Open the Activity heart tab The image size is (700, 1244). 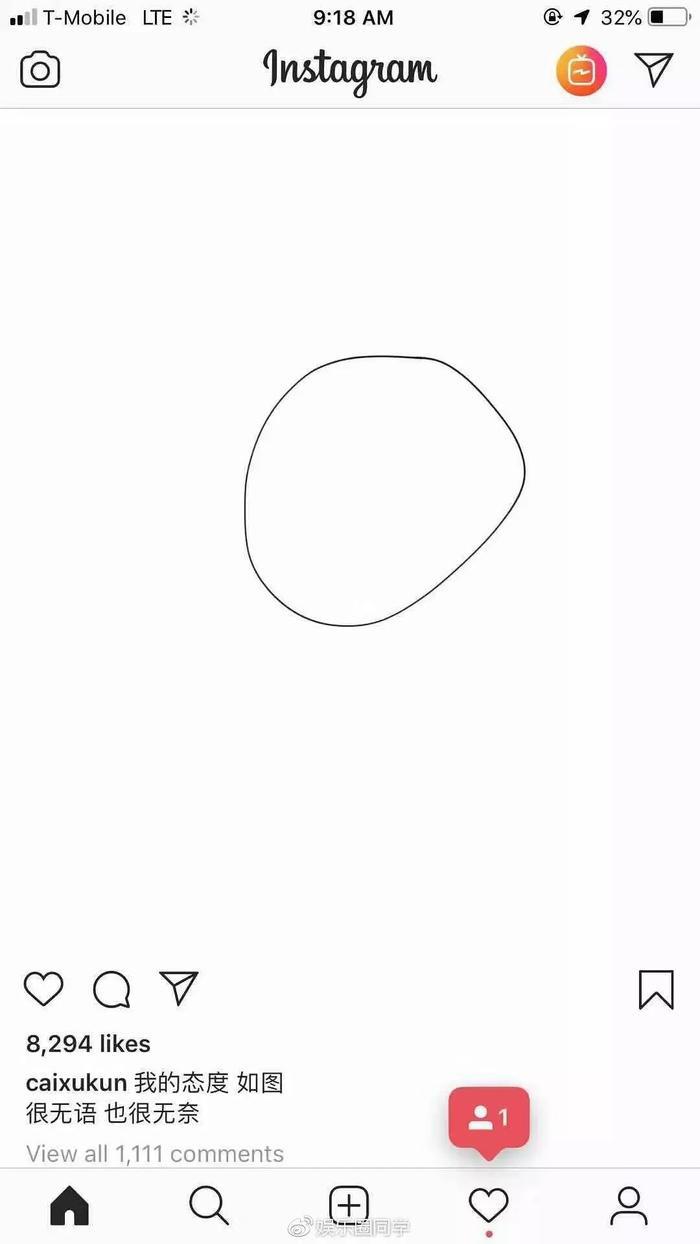pos(489,1206)
